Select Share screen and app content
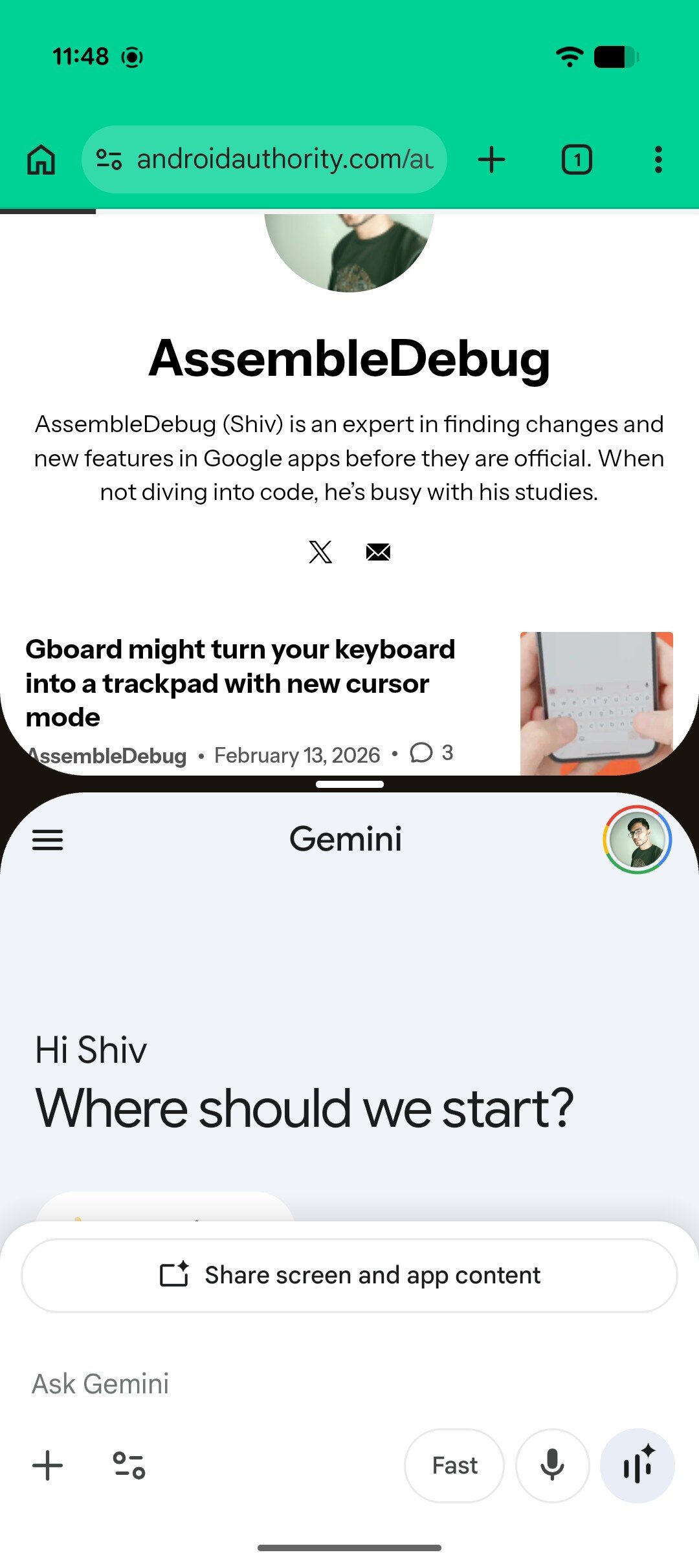699x1568 pixels. click(x=349, y=1276)
